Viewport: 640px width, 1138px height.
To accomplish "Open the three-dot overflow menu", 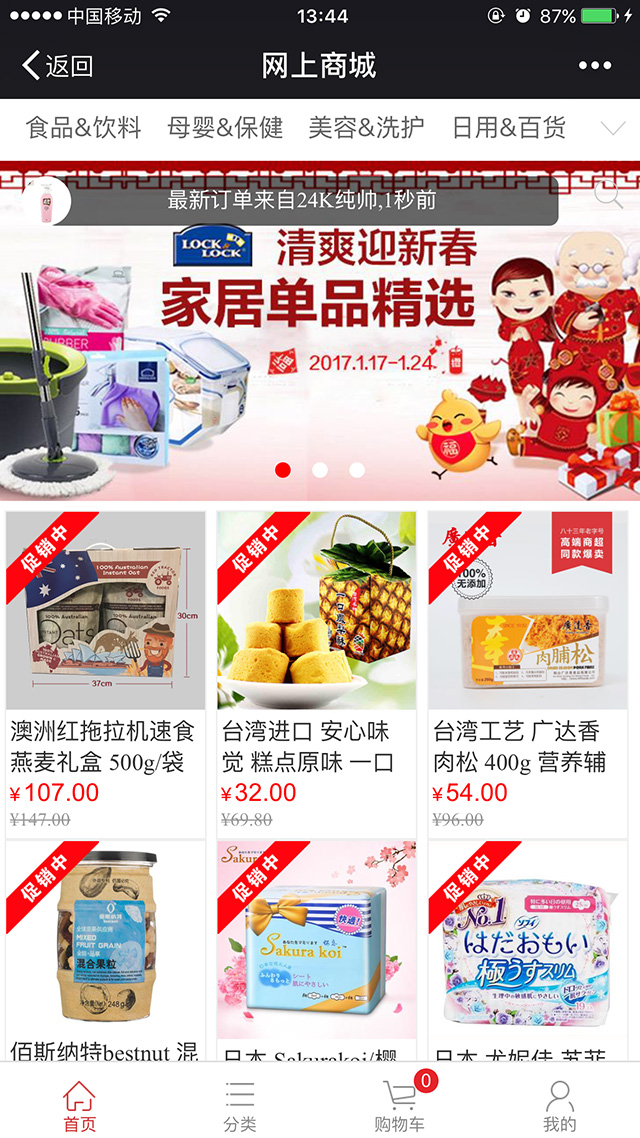I will coord(594,66).
